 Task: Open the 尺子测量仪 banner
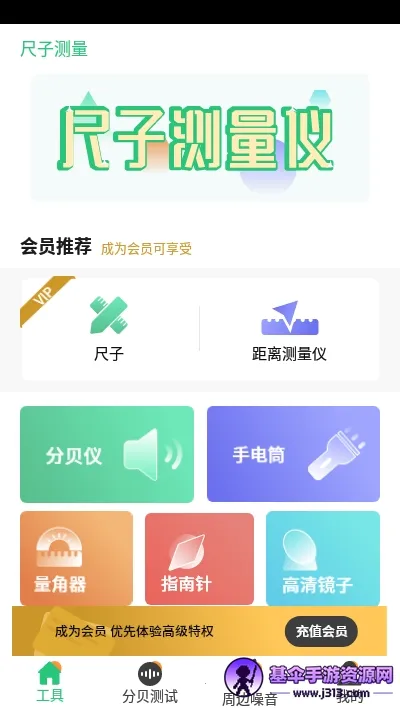(x=200, y=138)
